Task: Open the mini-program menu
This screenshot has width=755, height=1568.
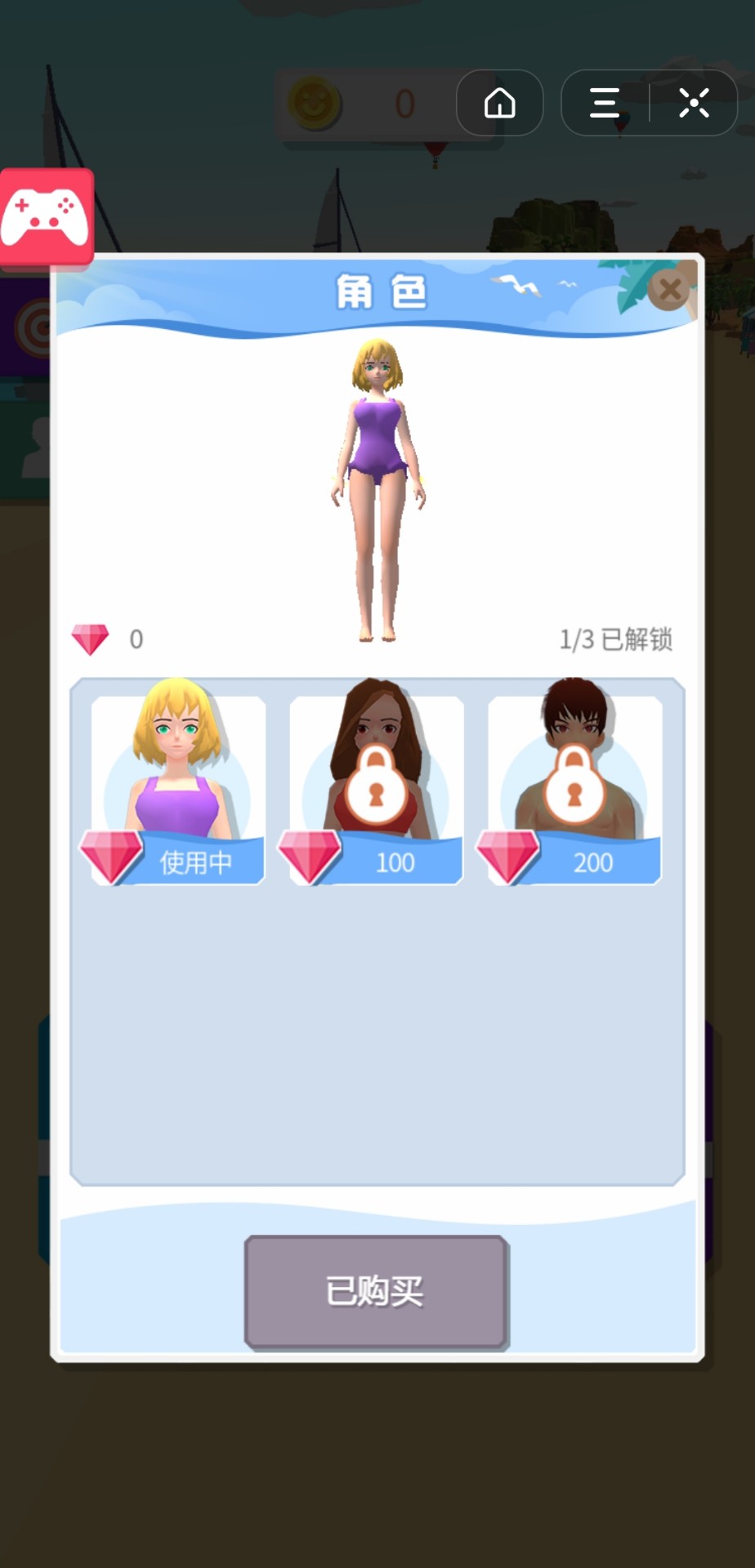Action: (605, 103)
